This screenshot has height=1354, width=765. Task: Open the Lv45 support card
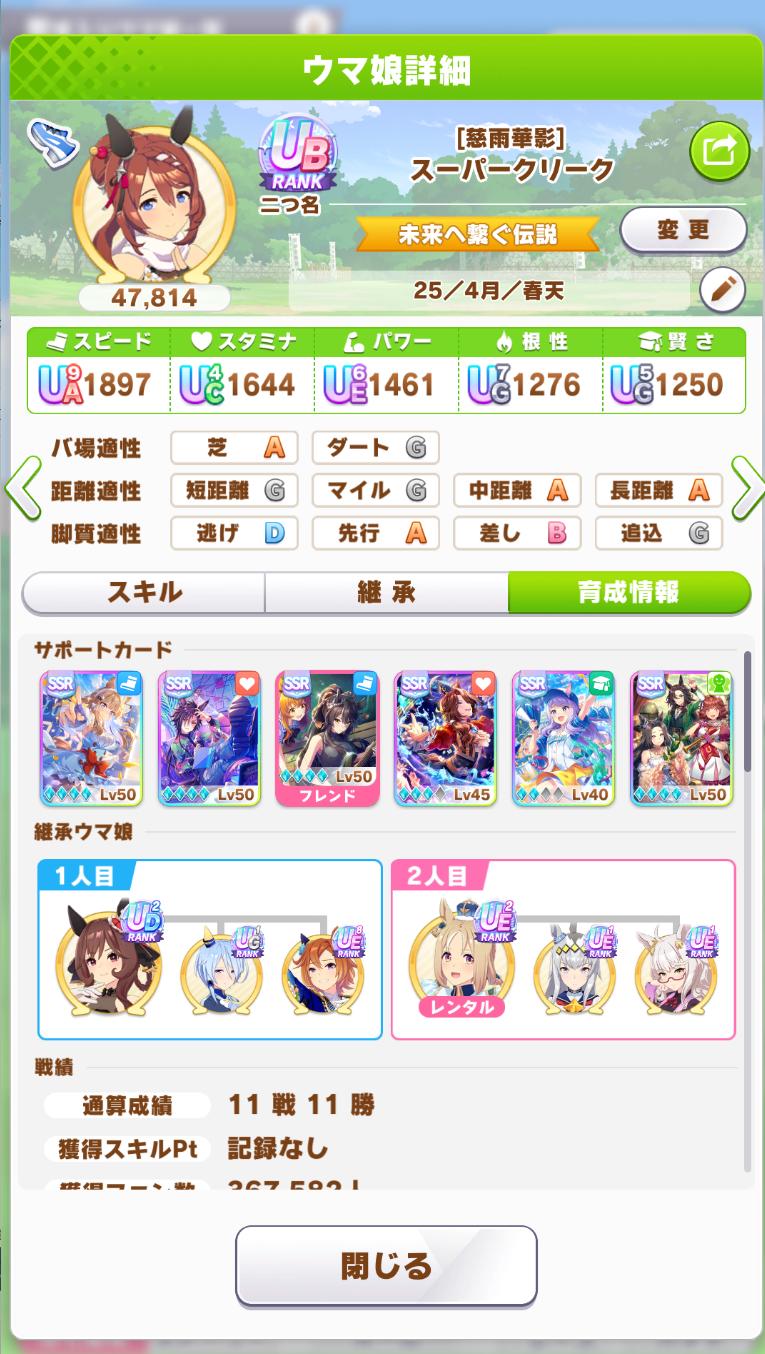tap(445, 738)
